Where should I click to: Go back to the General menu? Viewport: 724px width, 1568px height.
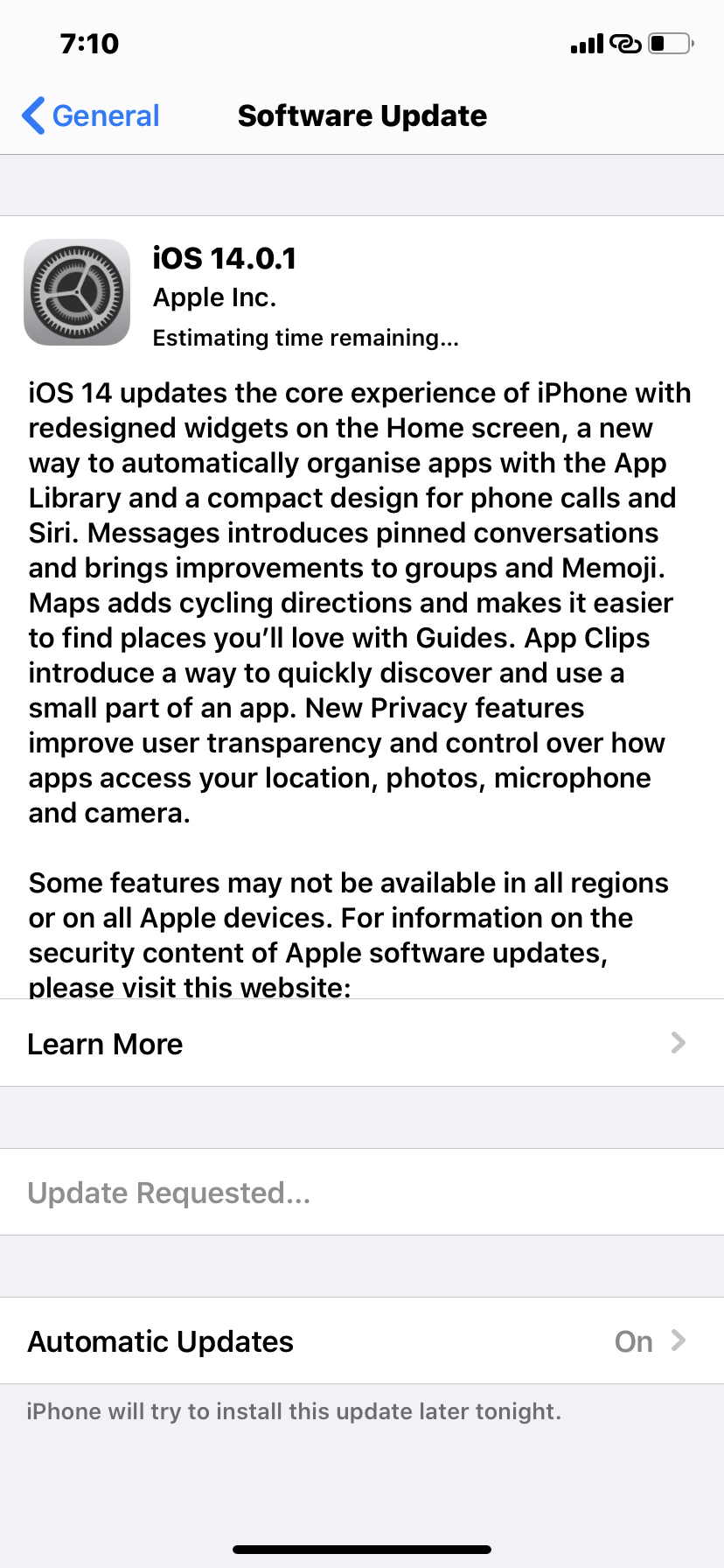point(87,115)
